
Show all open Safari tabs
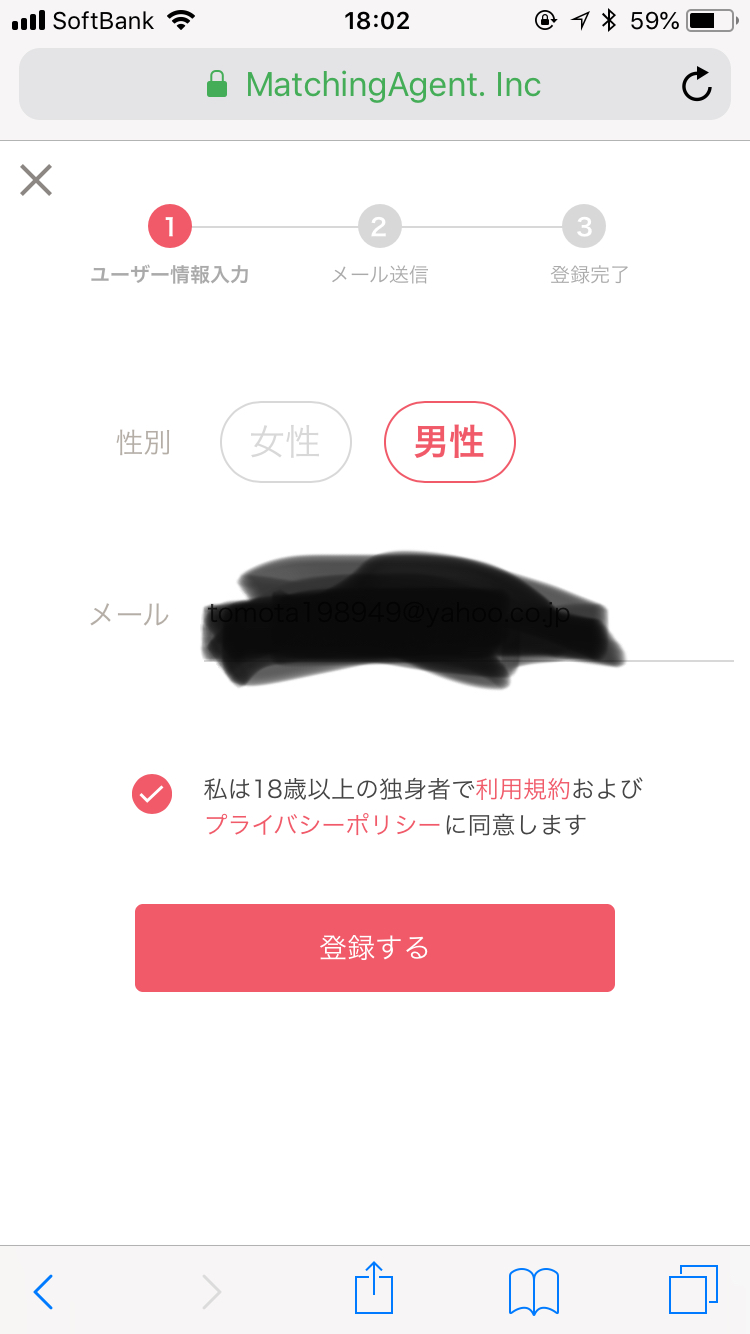click(x=693, y=1290)
